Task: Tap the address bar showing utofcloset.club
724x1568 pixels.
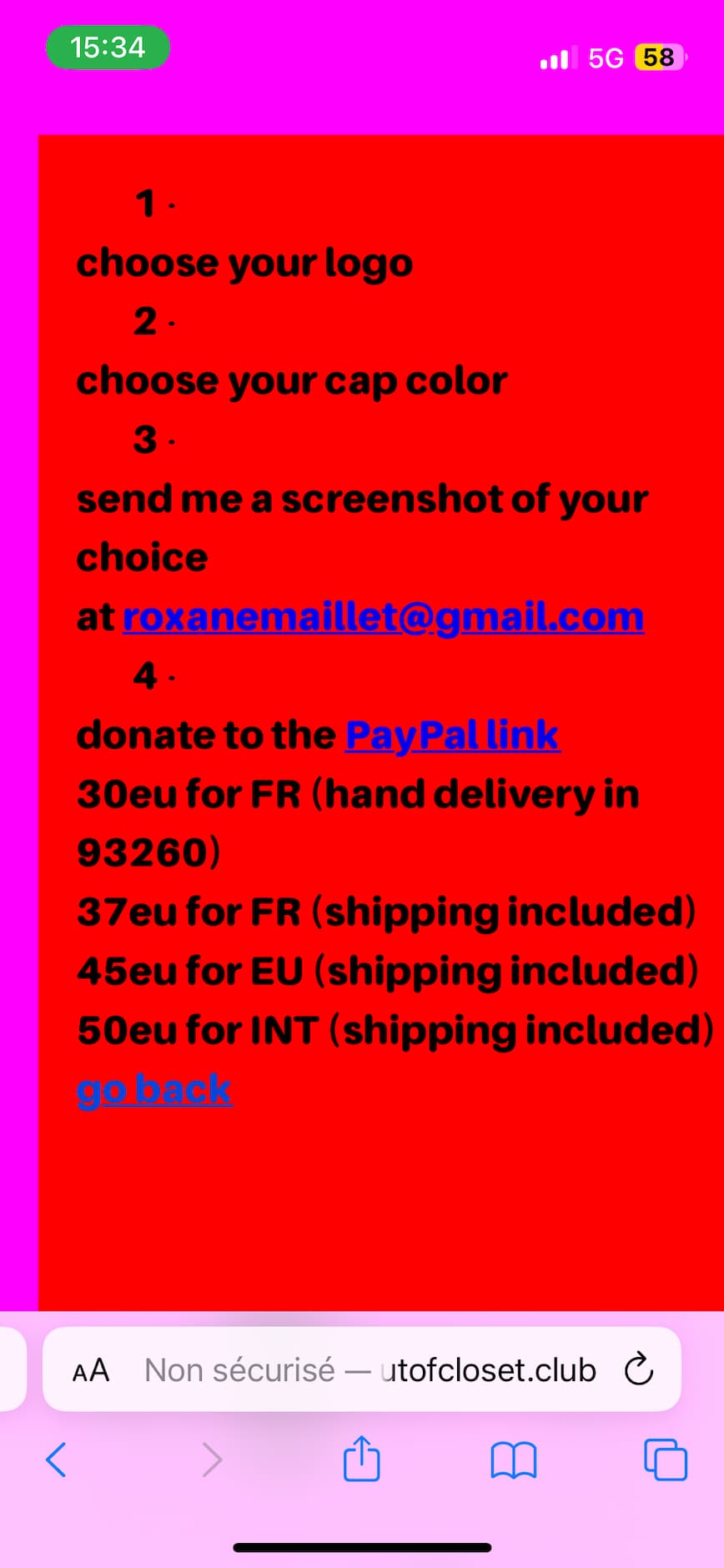Action: click(x=371, y=1370)
